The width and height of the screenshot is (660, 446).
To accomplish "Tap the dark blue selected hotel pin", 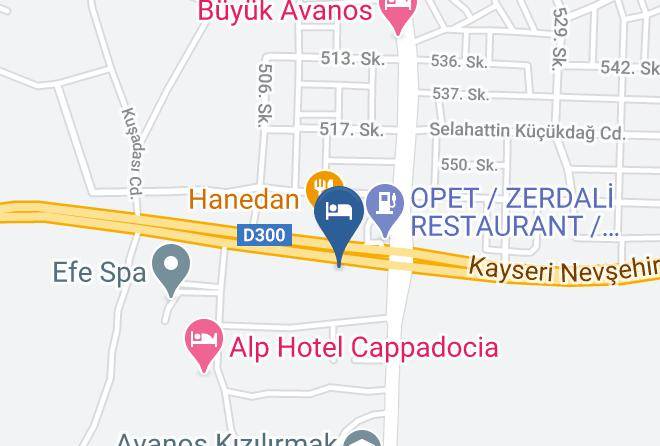I will (339, 224).
